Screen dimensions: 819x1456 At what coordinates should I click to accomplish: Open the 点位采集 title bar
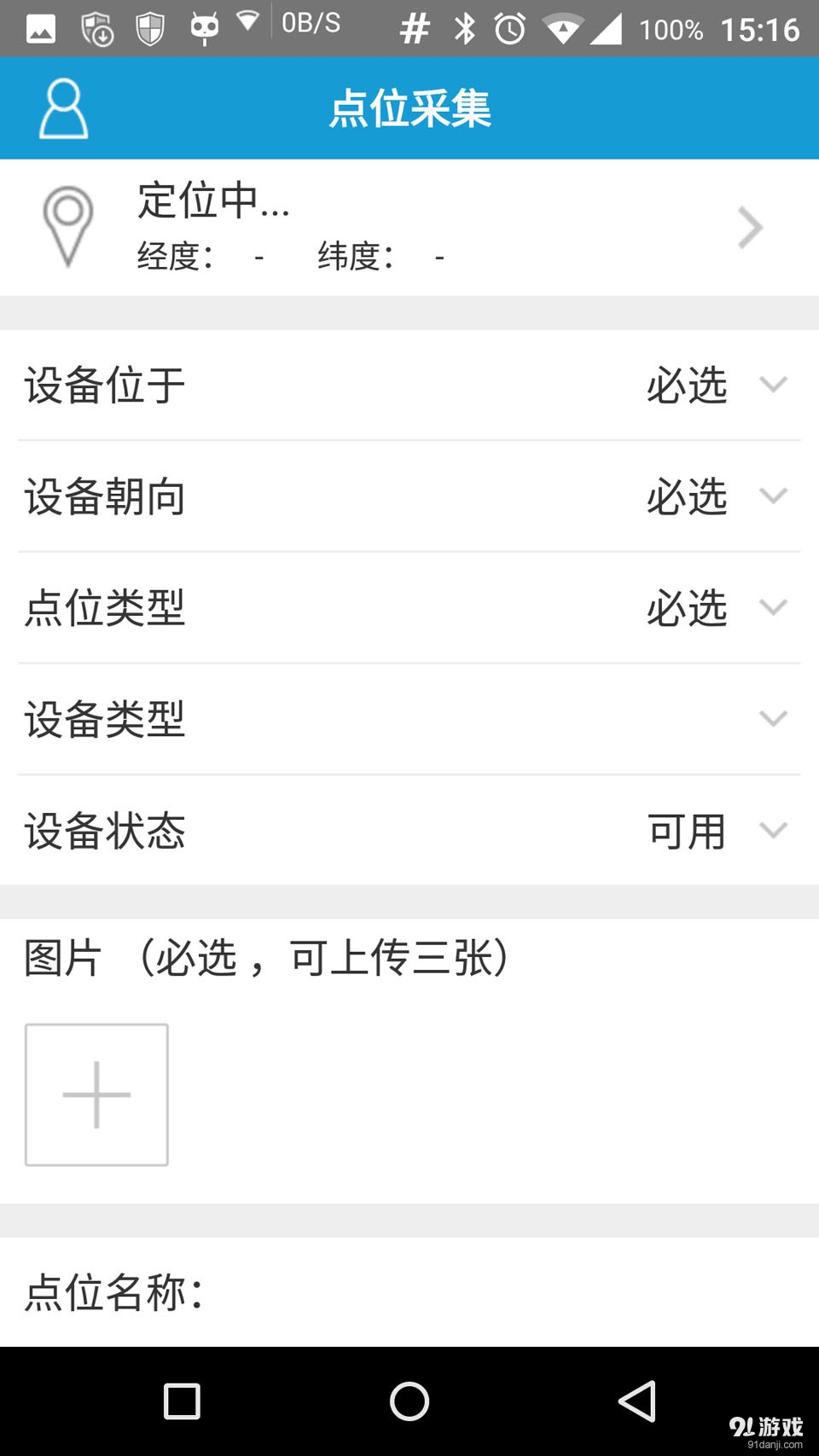[409, 107]
